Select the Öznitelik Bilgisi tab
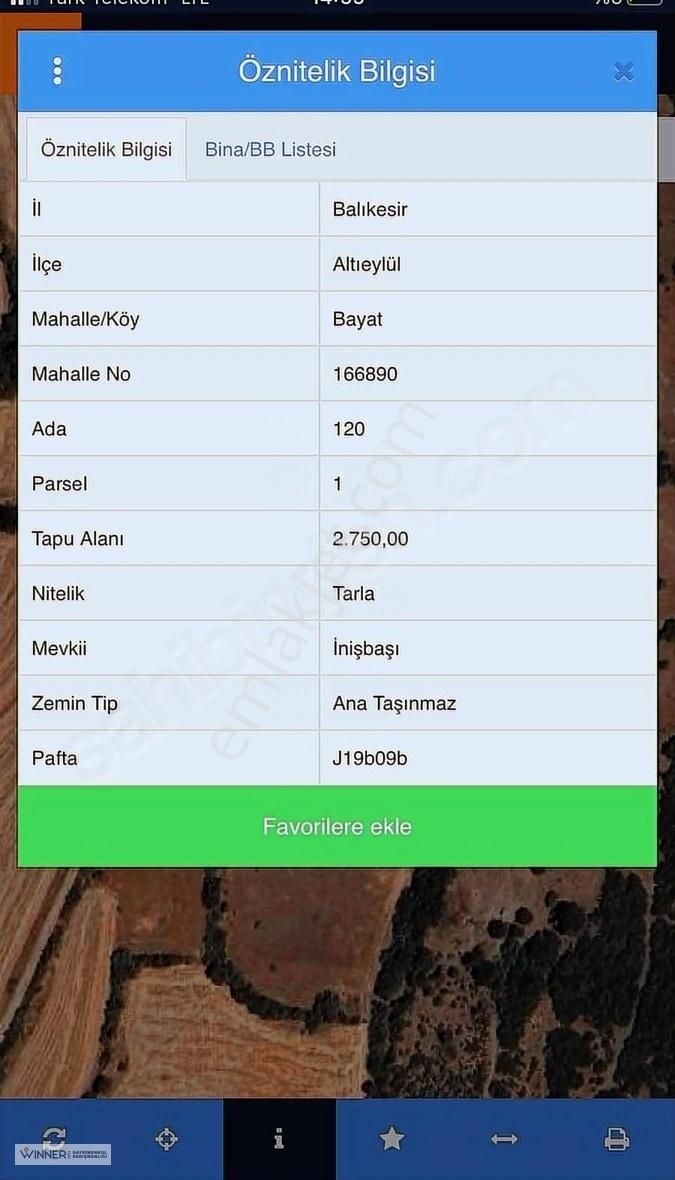The height and width of the screenshot is (1180, 675). [106, 150]
